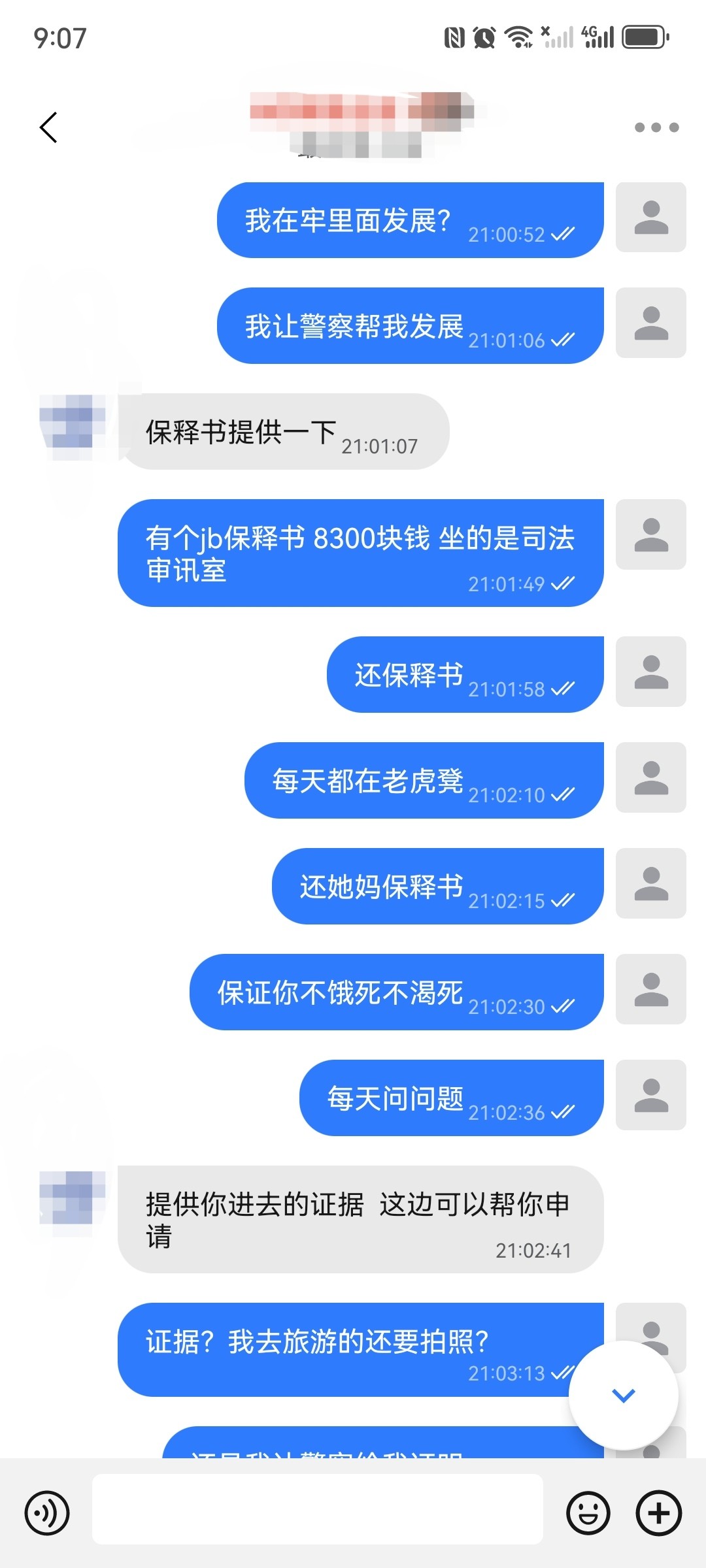This screenshot has width=706, height=1568.
Task: Open the emoji picker
Action: click(588, 1512)
